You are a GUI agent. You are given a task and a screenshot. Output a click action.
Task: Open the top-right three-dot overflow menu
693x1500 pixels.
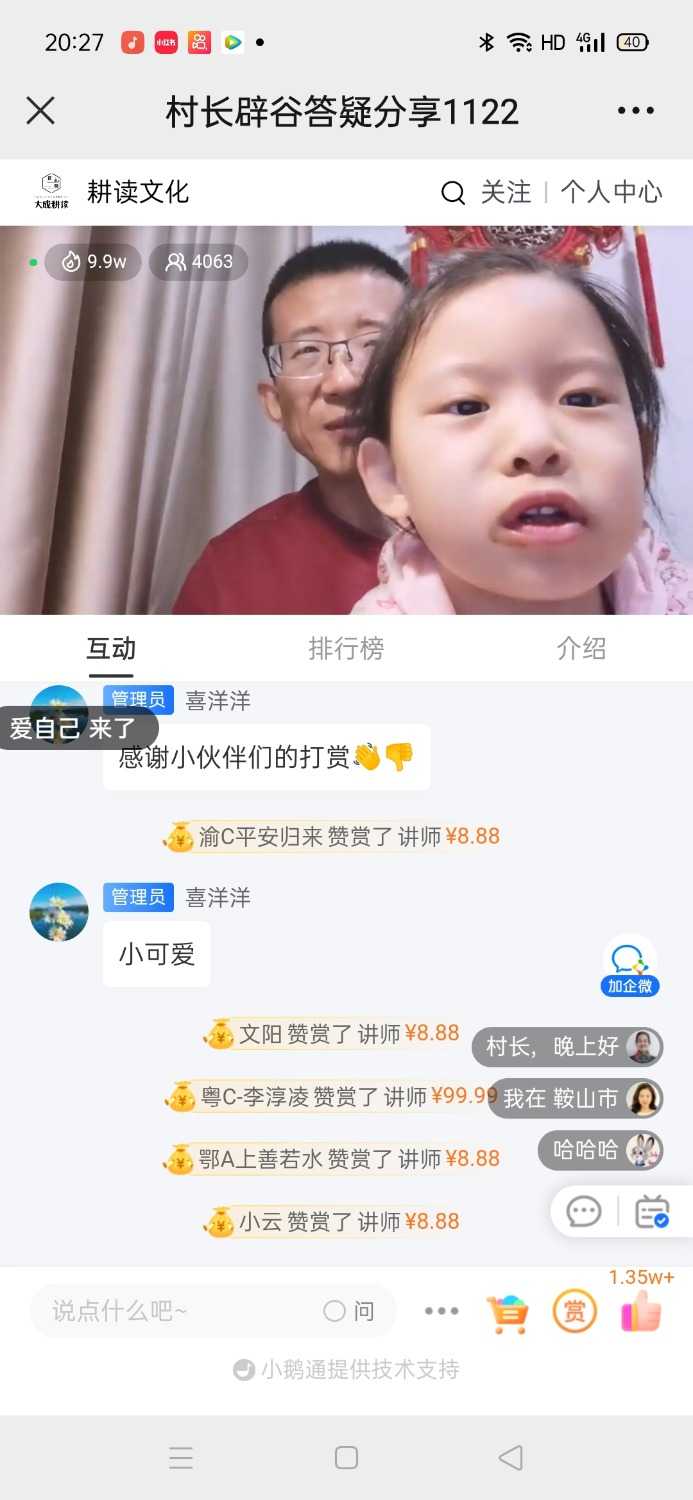click(635, 110)
